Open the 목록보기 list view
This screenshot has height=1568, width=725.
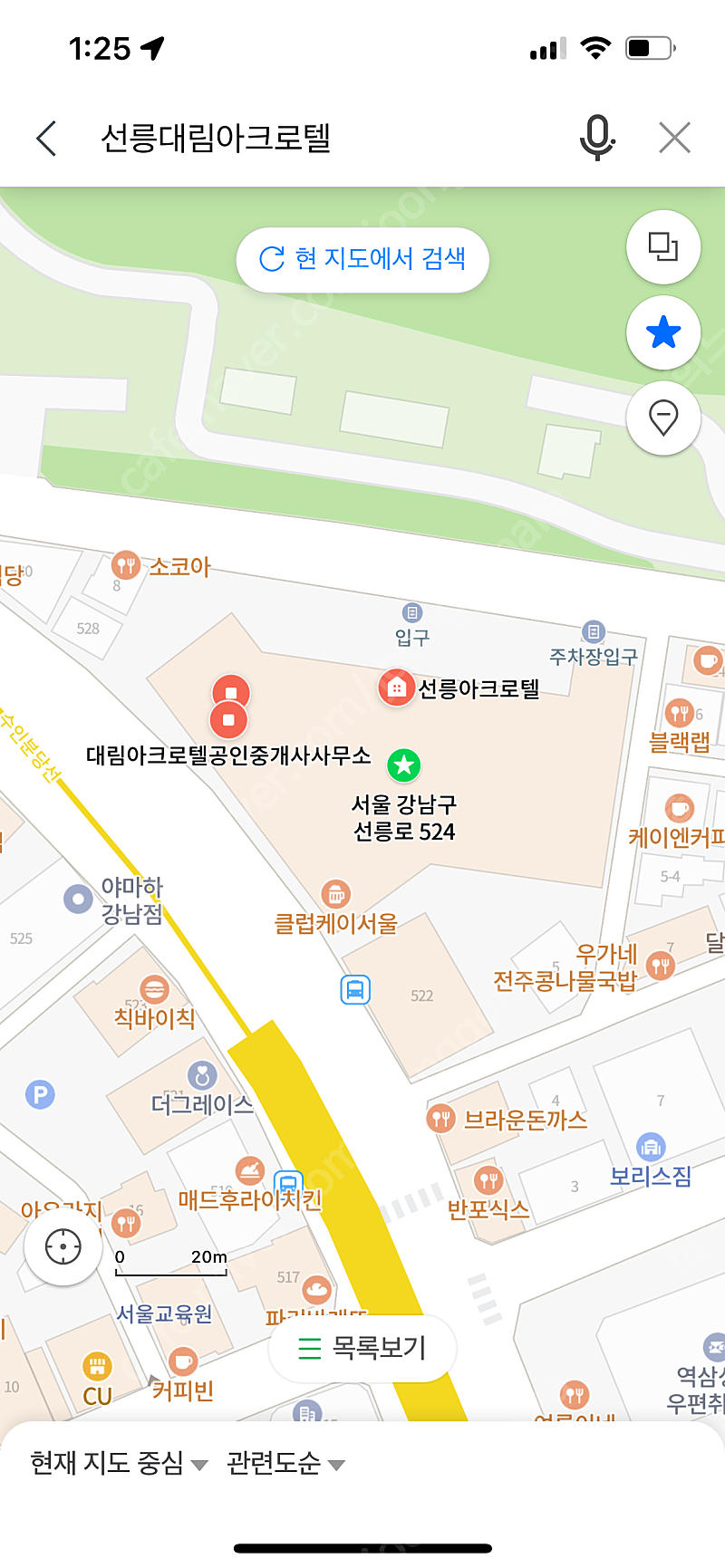362,1348
